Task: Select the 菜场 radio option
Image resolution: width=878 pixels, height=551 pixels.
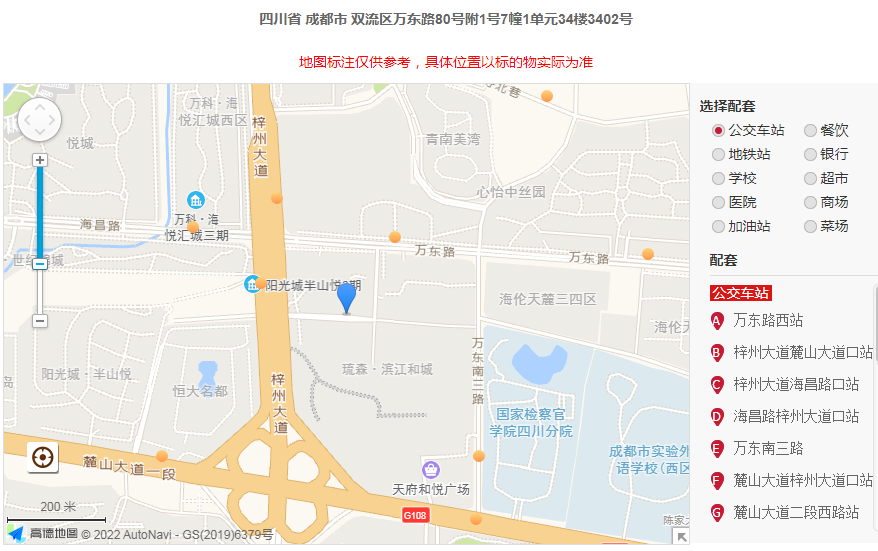Action: [x=810, y=226]
